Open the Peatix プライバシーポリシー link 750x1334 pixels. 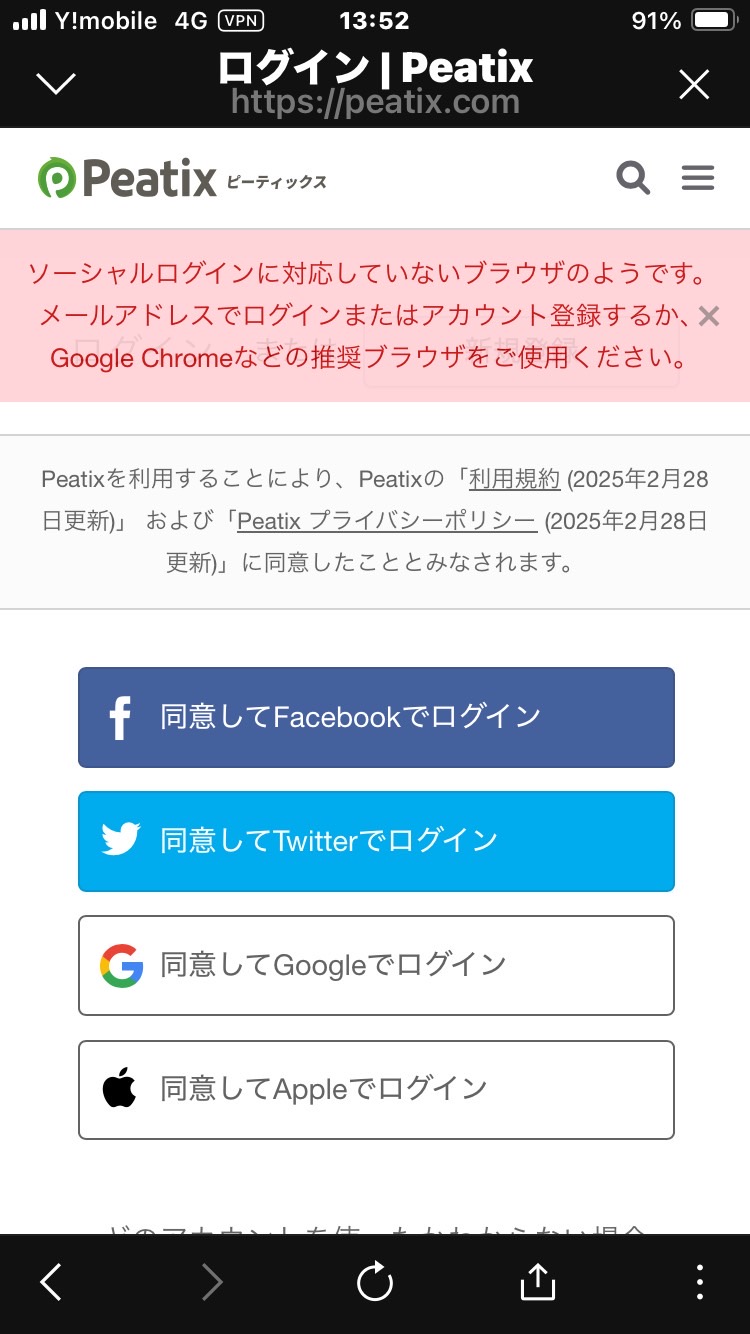tap(387, 521)
